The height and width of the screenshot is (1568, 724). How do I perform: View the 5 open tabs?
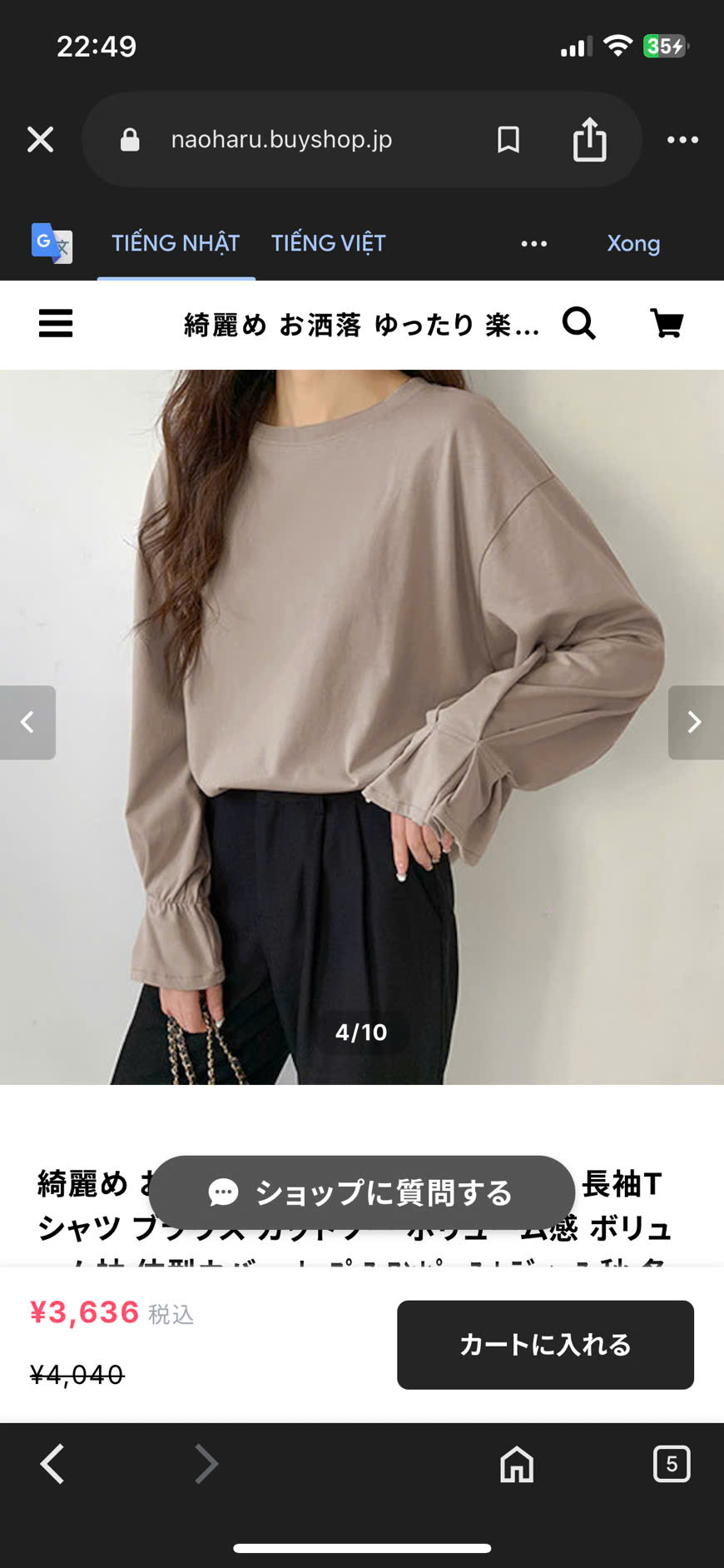pos(672,1463)
